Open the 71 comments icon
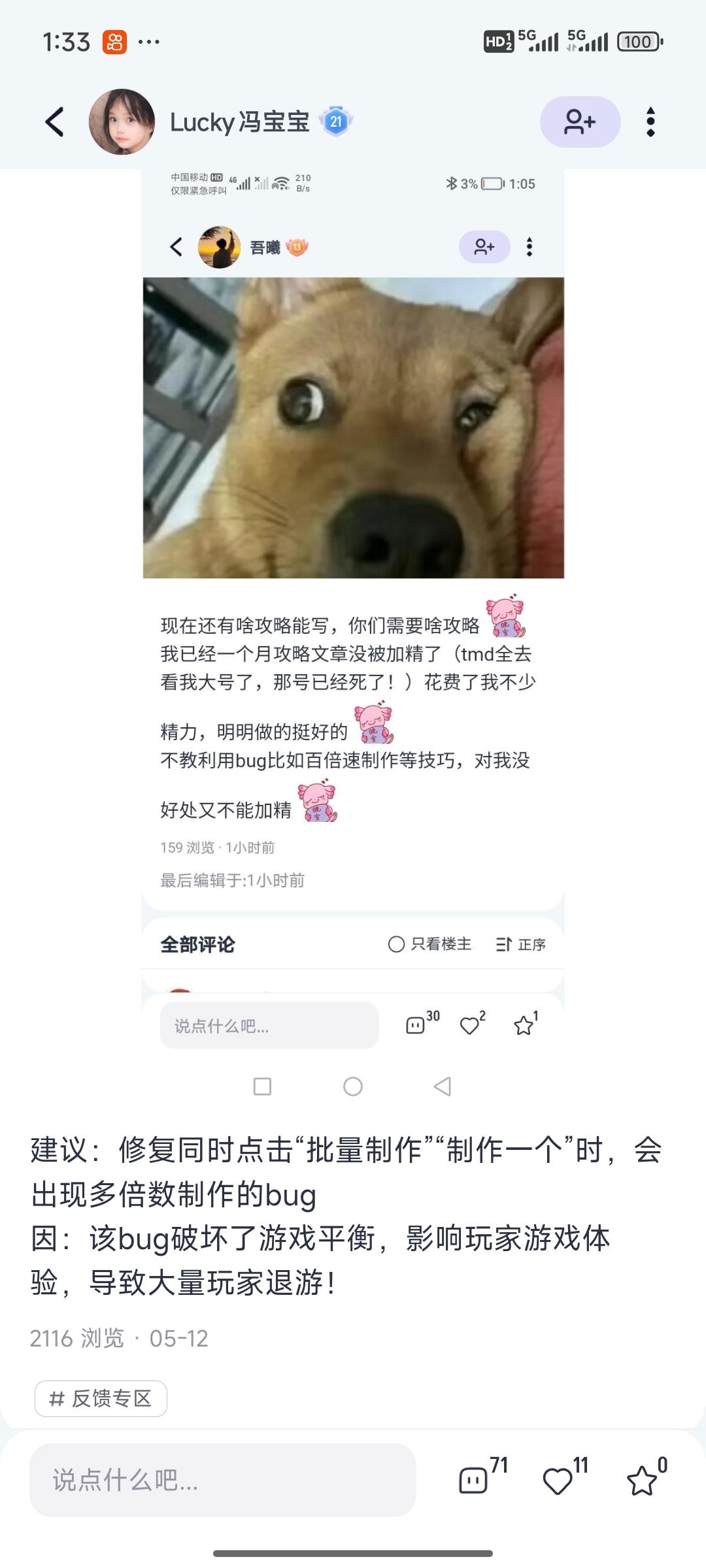The height and width of the screenshot is (1568, 706). tap(474, 1480)
